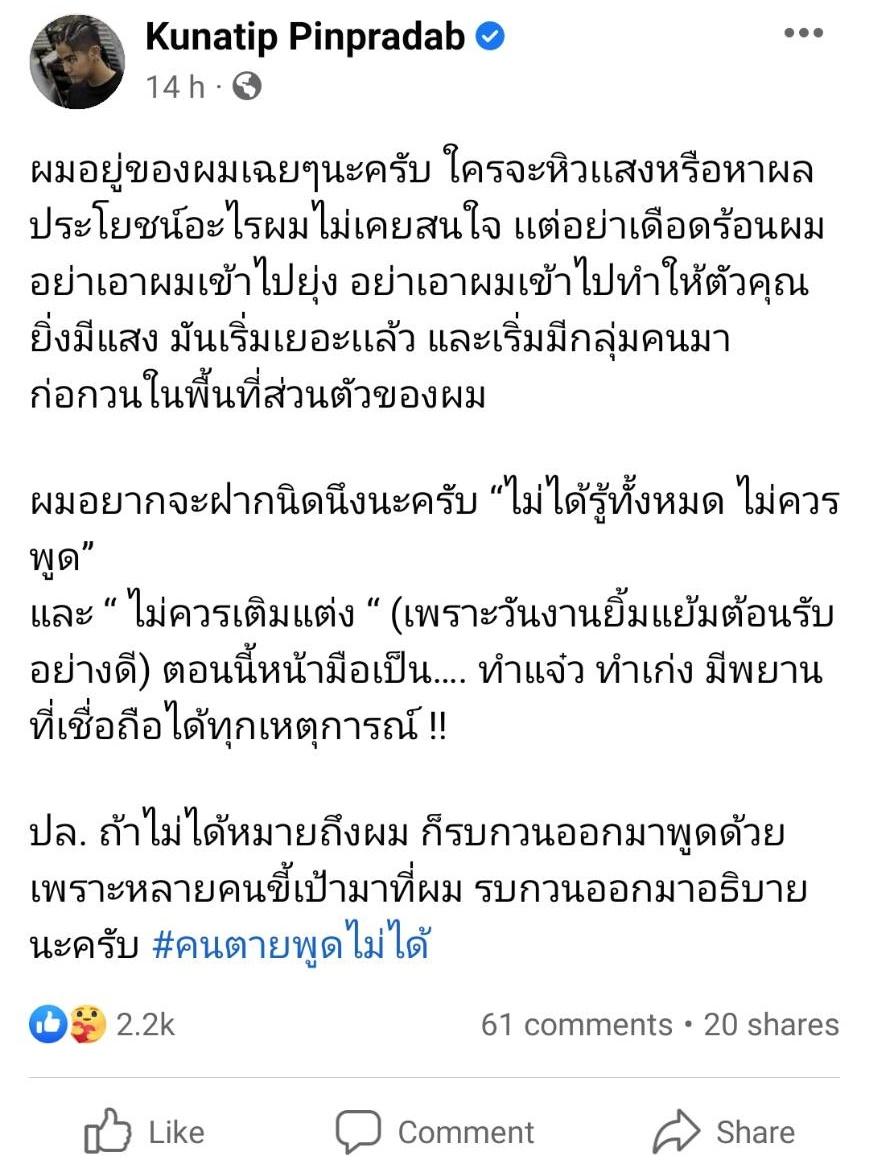Open Kunatip Pinpradab's profile picture
Viewport: 869px width, 1167px height.
(x=77, y=62)
